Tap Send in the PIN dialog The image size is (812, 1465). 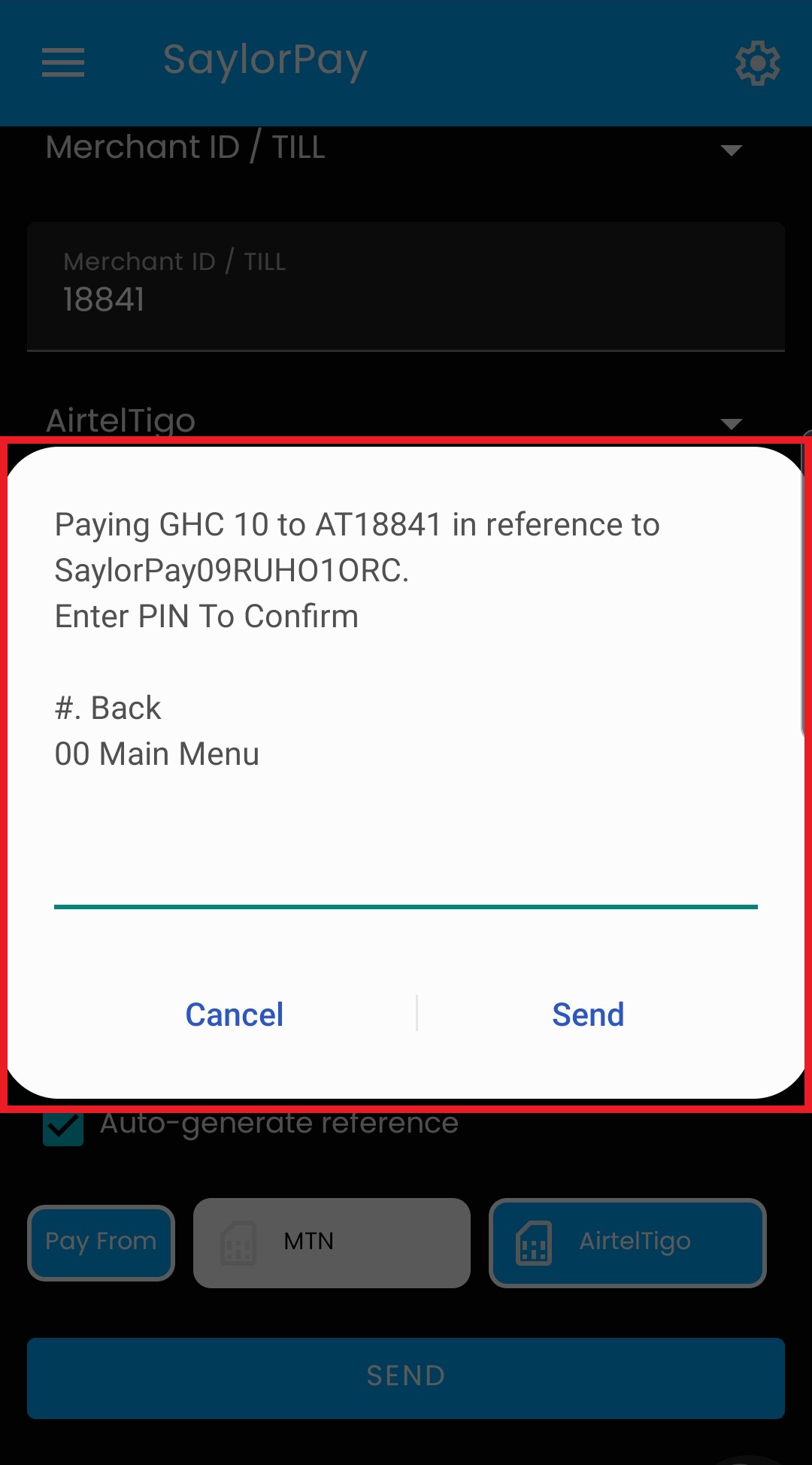[x=588, y=1015]
